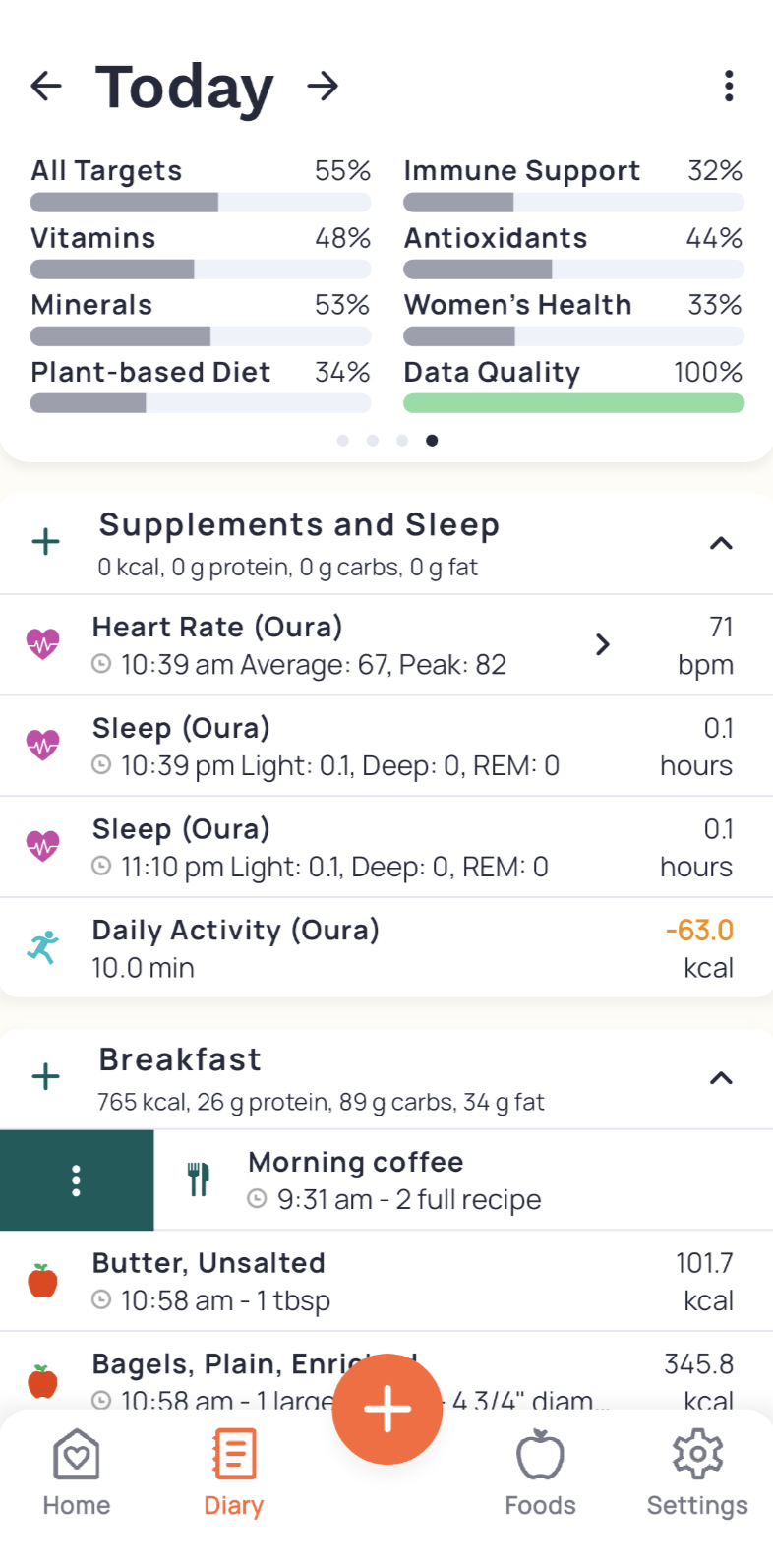This screenshot has width=773, height=1568.
Task: Add an entry to Supplements and Sleep
Action: [46, 542]
